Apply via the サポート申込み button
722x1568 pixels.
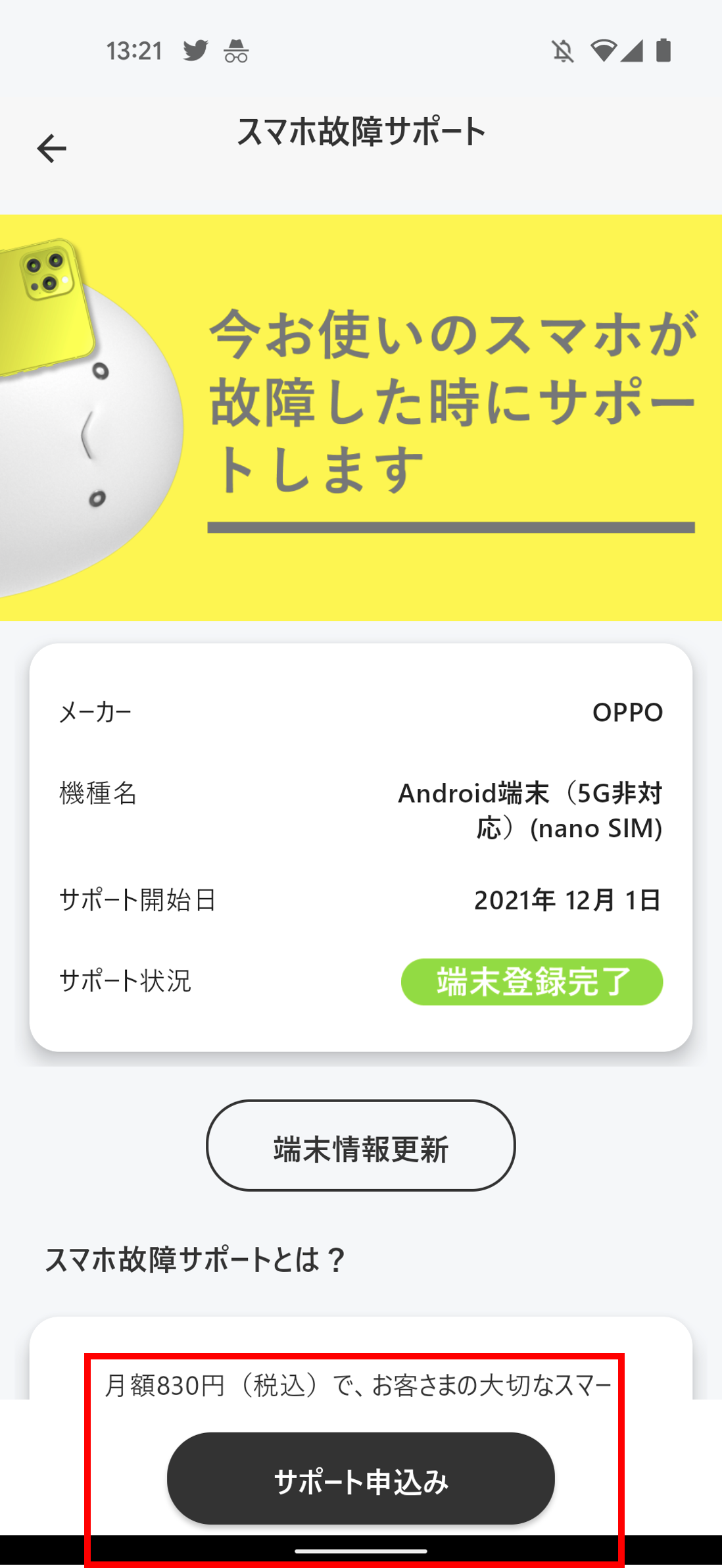pos(360,1480)
